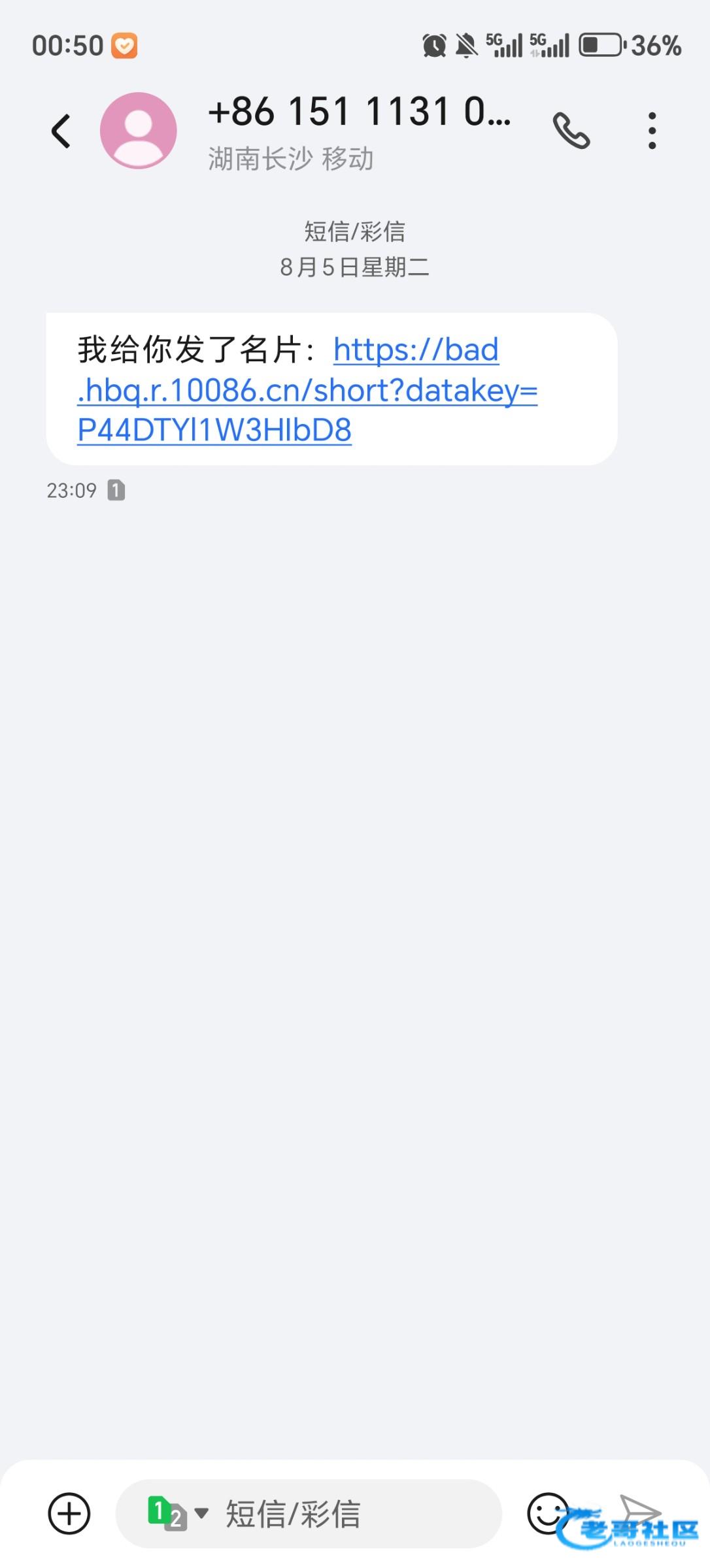Open the pink contact avatar
The image size is (710, 1568).
click(138, 131)
